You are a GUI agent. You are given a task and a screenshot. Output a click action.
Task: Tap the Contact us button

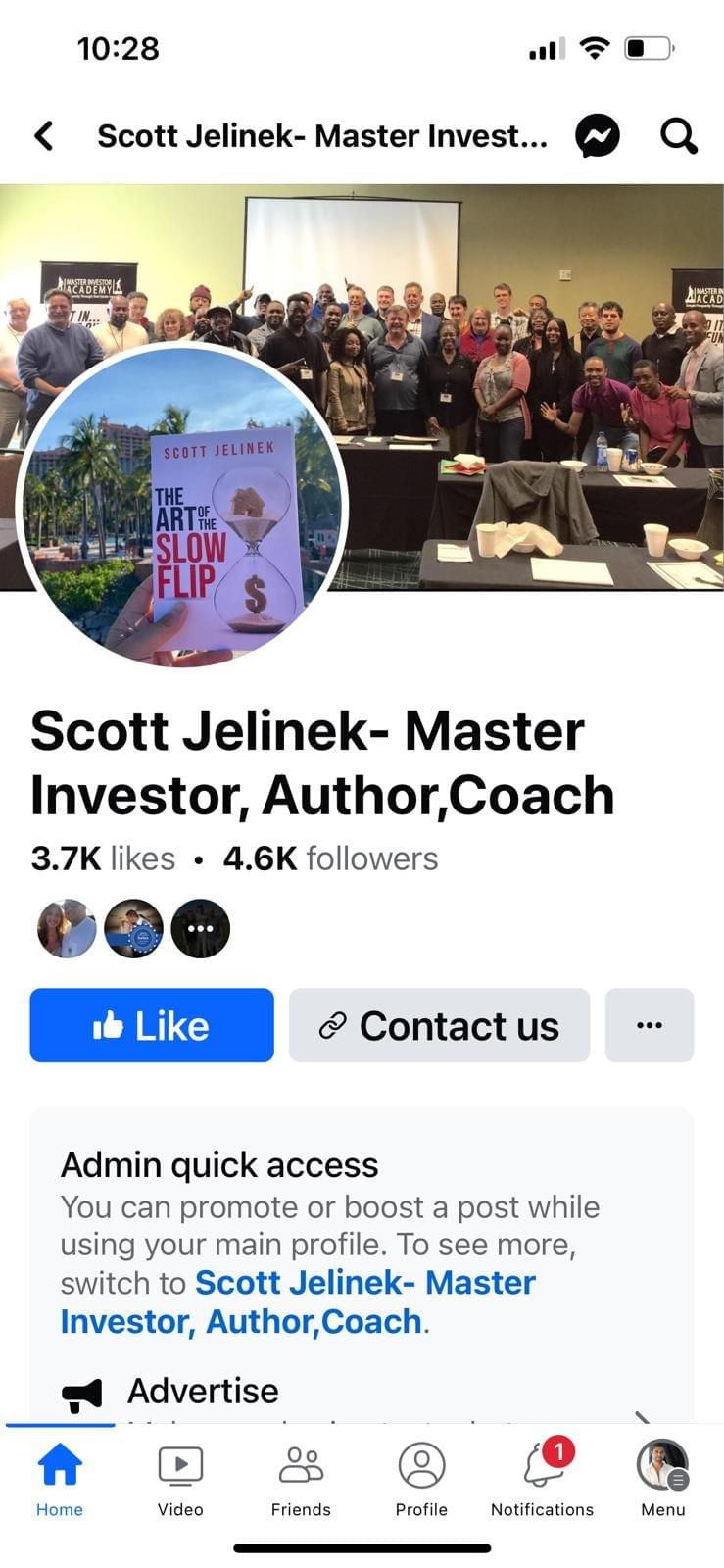click(x=439, y=1025)
